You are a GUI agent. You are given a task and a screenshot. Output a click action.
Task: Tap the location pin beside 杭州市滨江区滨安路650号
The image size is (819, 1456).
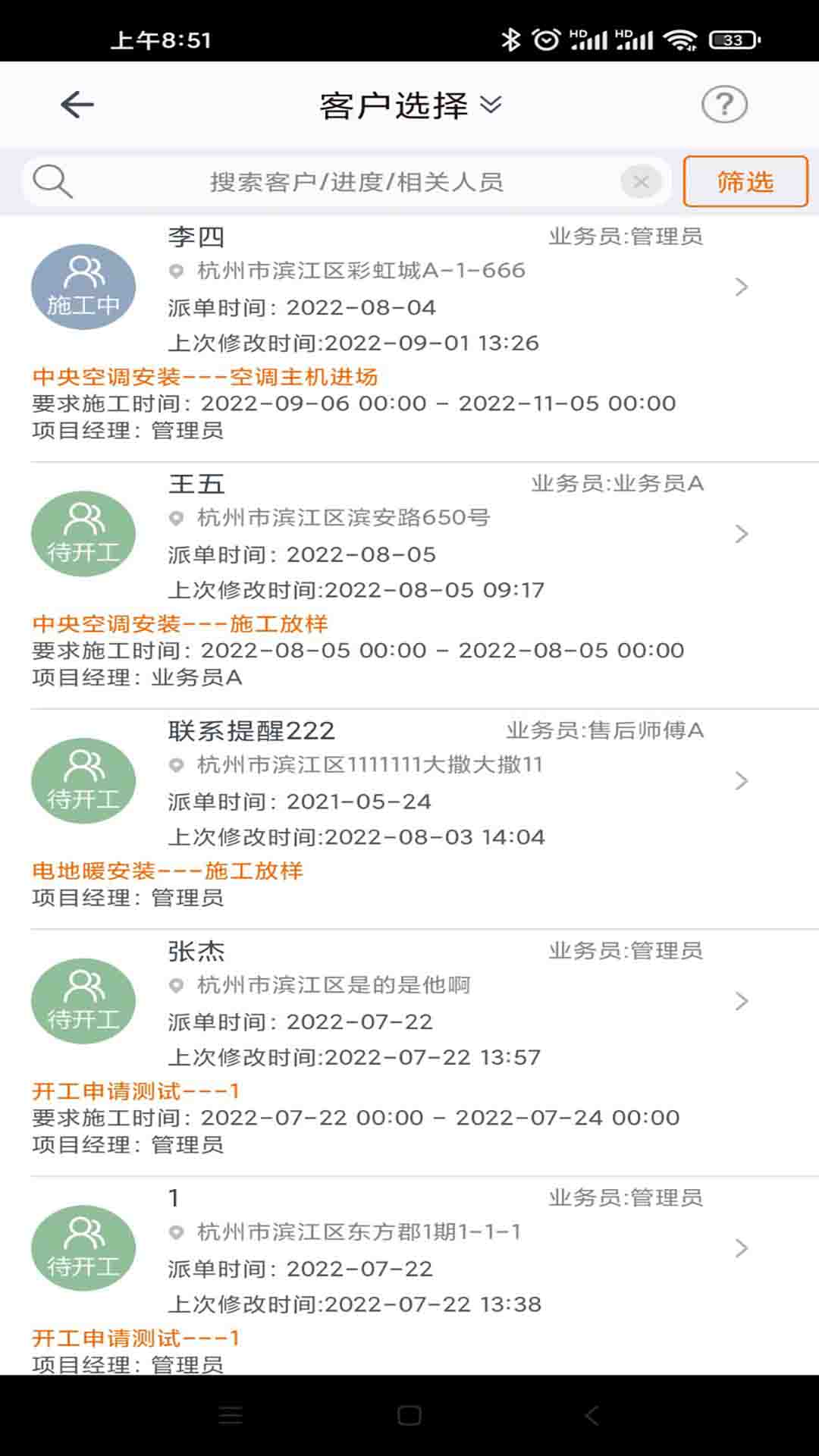pyautogui.click(x=176, y=516)
